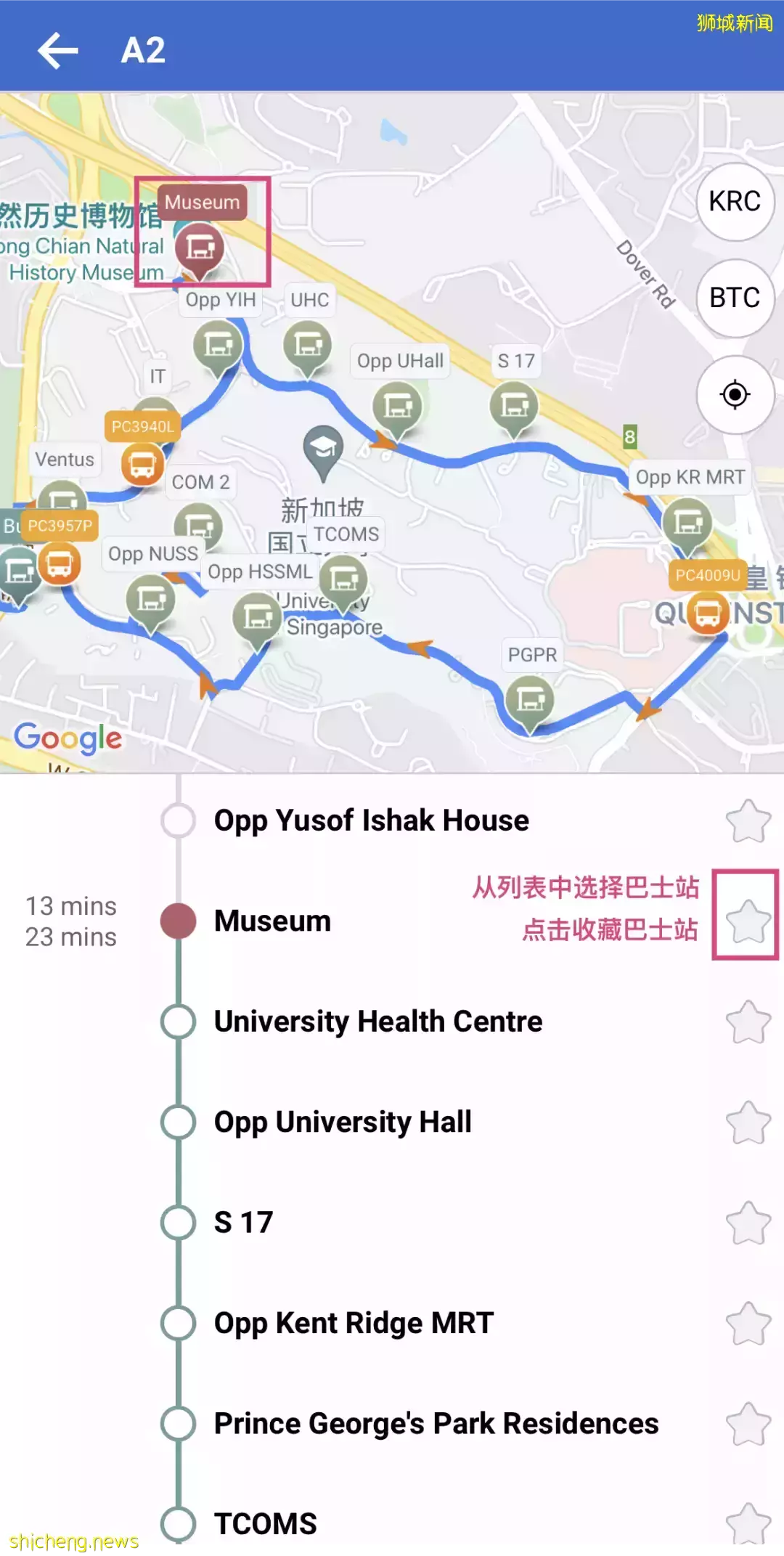The width and height of the screenshot is (784, 1556).
Task: Select the S 17 stop marker on map
Action: [x=514, y=407]
